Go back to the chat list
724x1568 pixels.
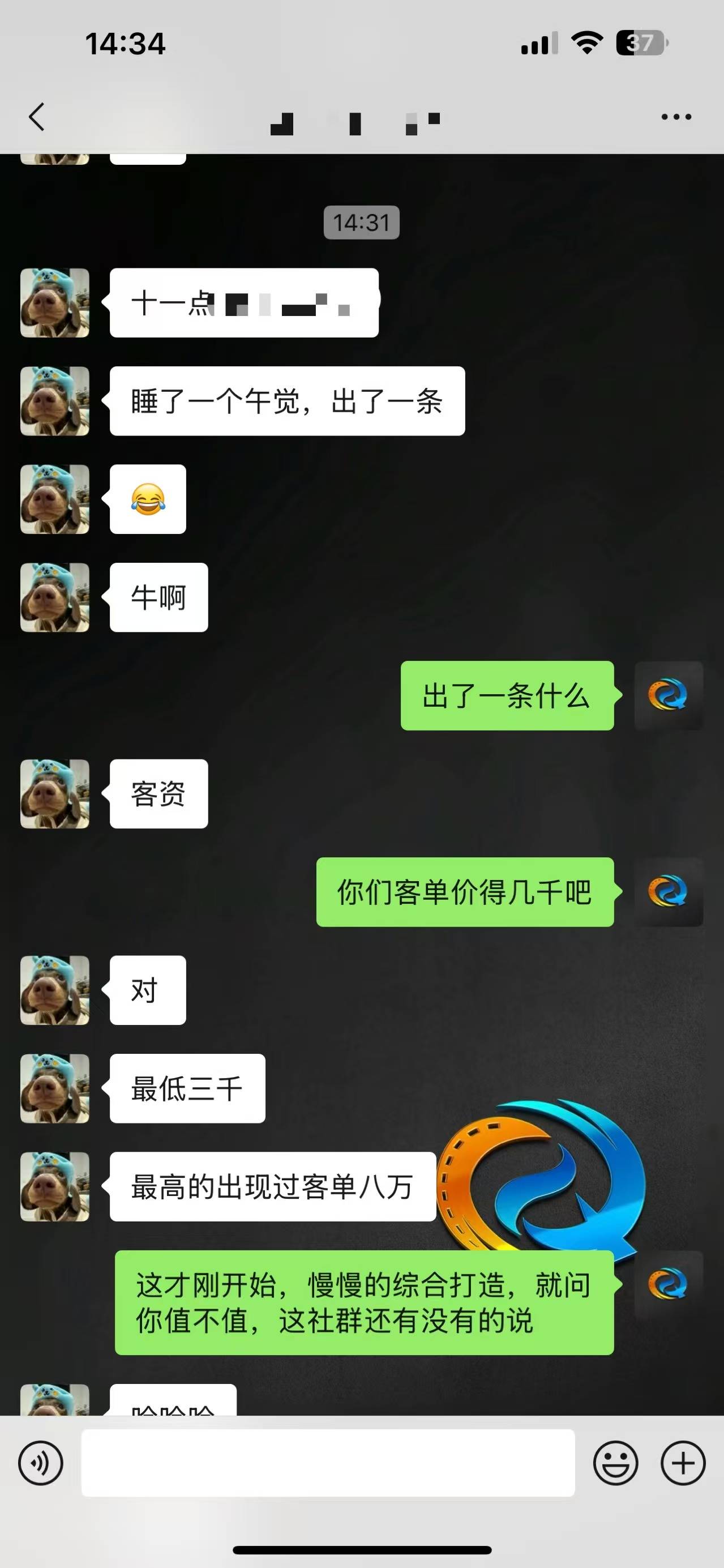(x=36, y=117)
